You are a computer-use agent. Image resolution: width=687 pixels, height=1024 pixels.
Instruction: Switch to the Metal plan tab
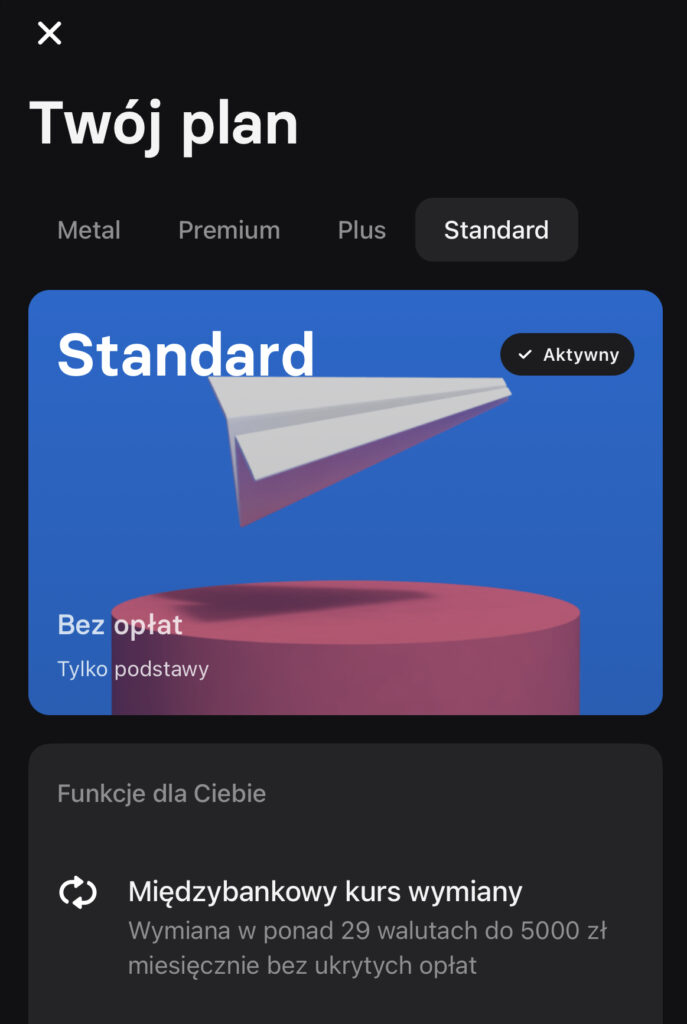[x=89, y=230]
